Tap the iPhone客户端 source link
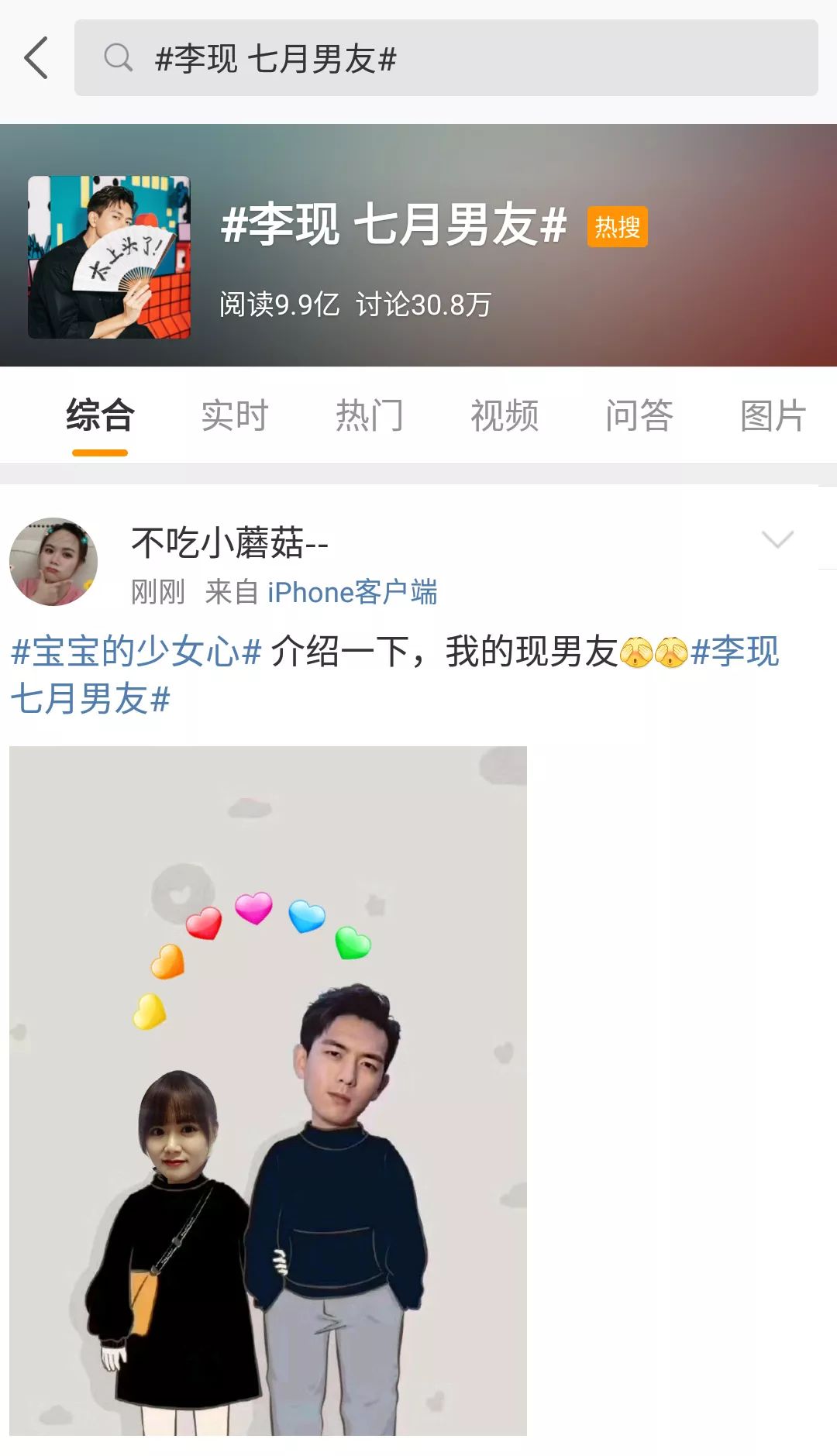The width and height of the screenshot is (837, 1456). [x=352, y=593]
